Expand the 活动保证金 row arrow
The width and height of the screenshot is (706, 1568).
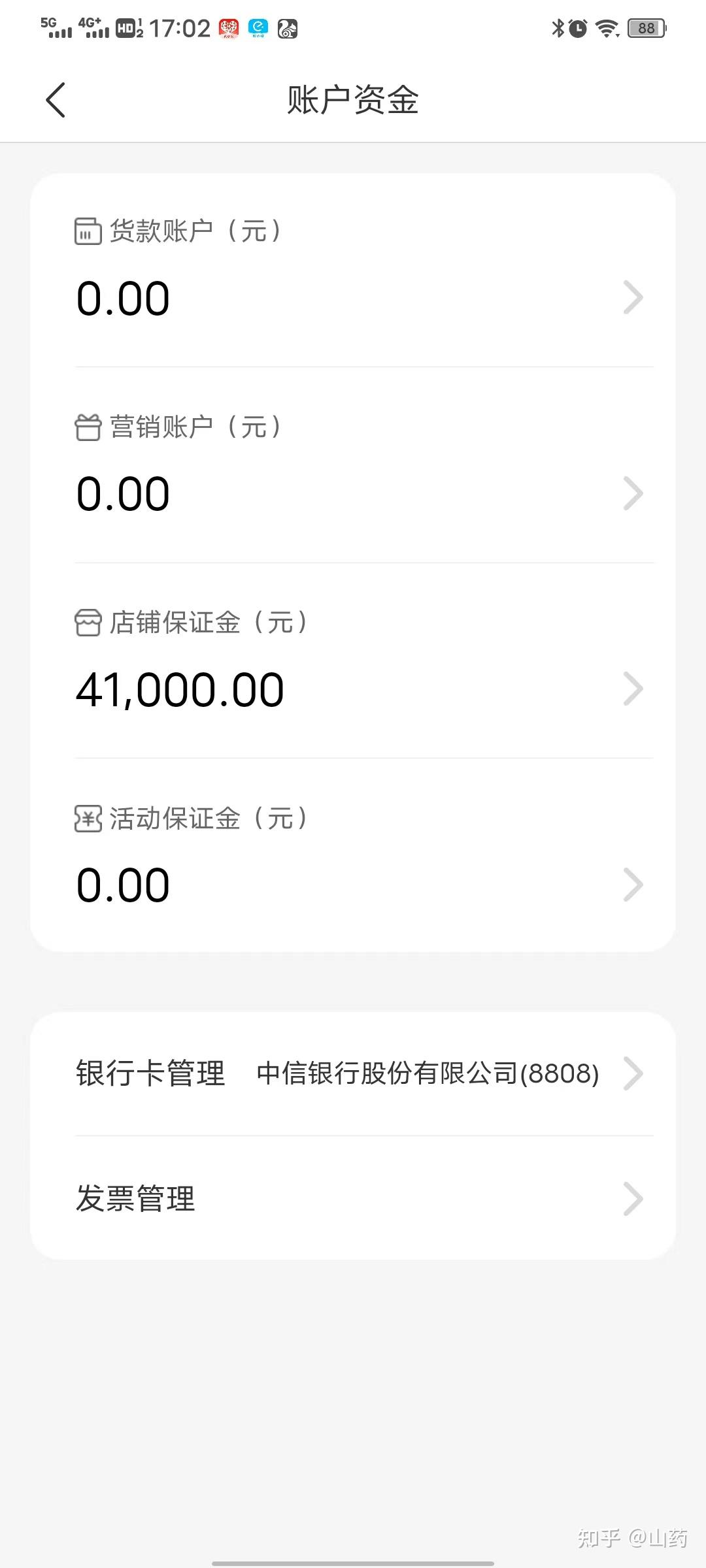632,884
